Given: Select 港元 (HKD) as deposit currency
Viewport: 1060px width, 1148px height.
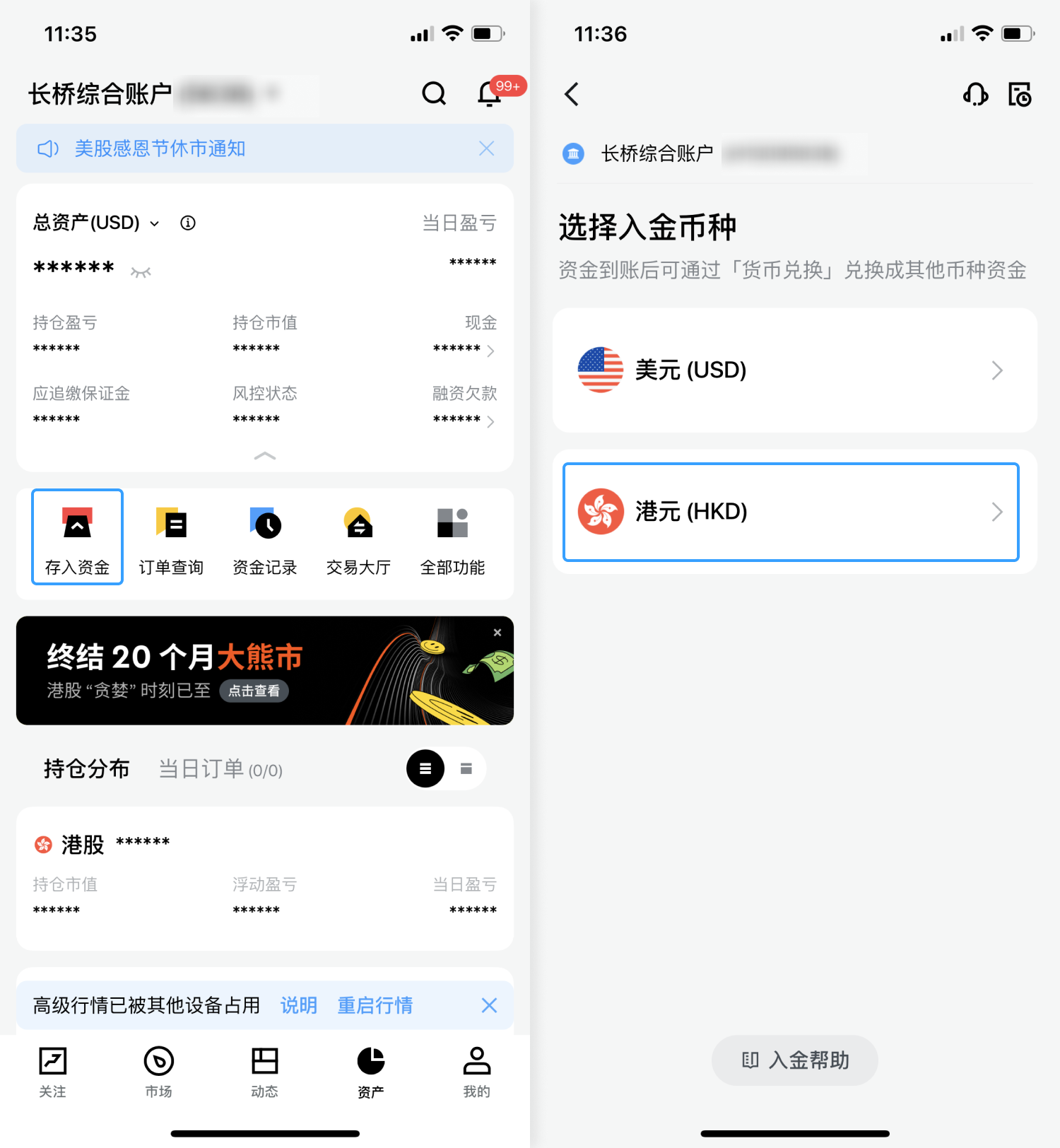Looking at the screenshot, I should [x=791, y=512].
